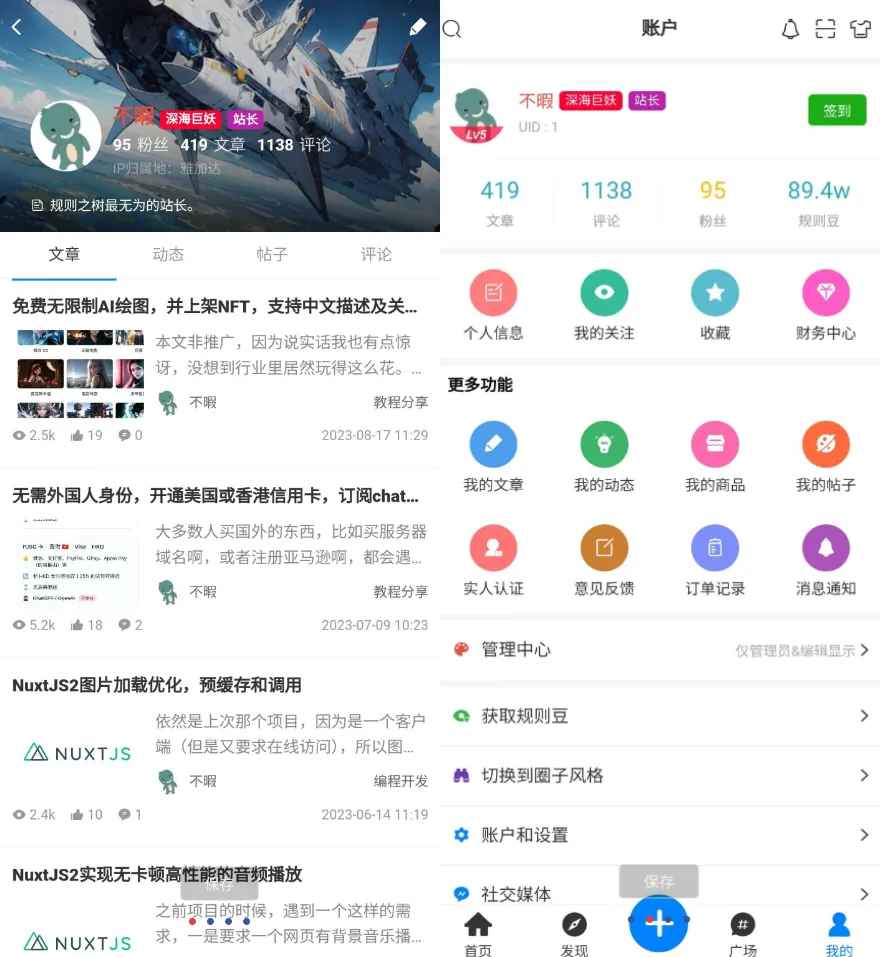The image size is (880, 957).
Task: Switch to the 评论 tab
Action: 376,255
